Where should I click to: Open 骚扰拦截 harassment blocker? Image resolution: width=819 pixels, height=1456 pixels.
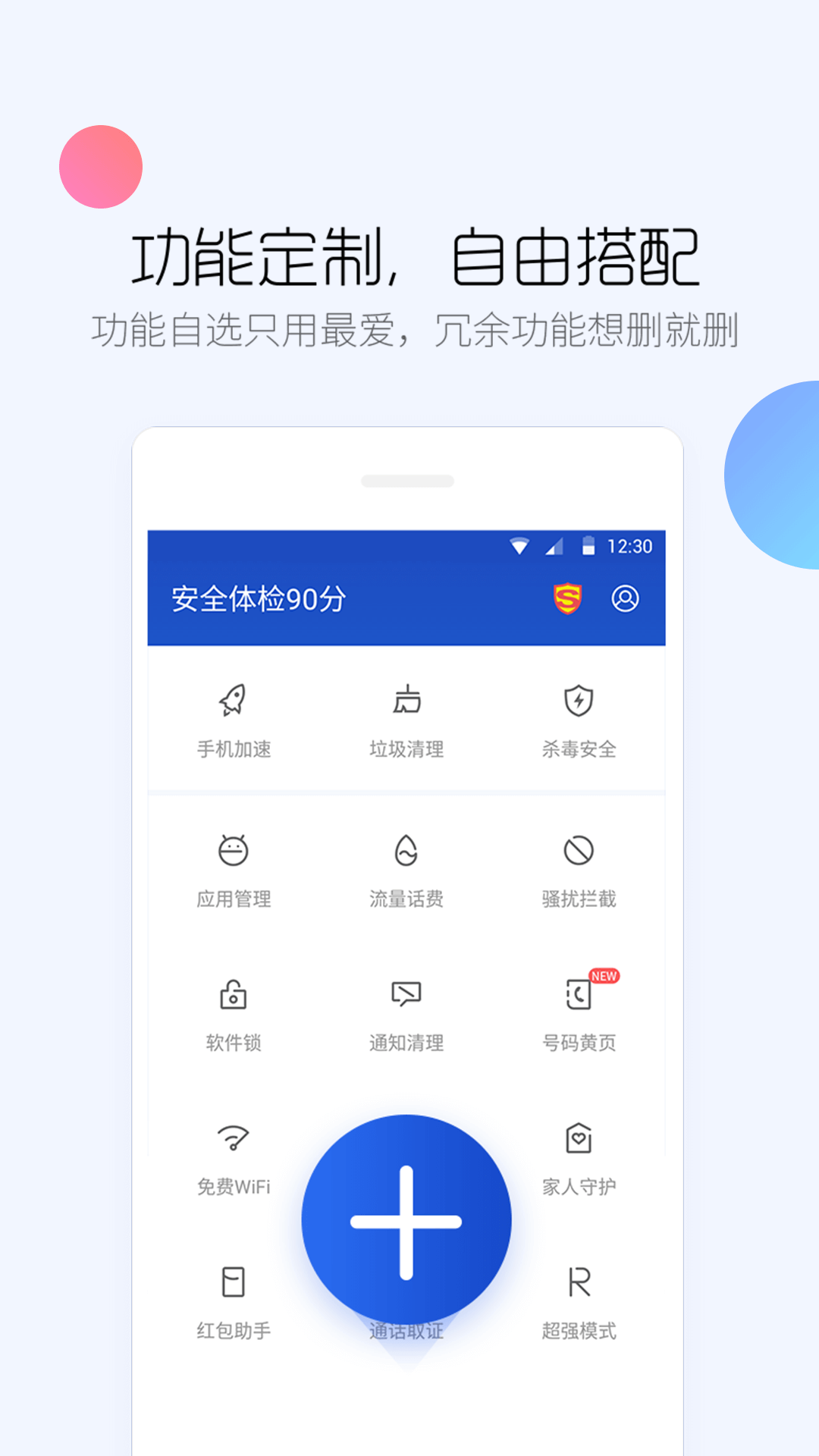tap(579, 868)
